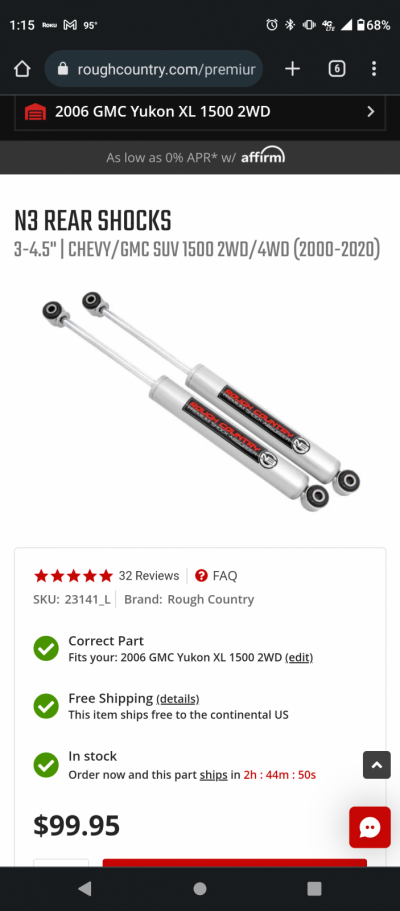400x911 pixels.
Task: Open the tab switcher showing 6 tabs
Action: (x=337, y=69)
